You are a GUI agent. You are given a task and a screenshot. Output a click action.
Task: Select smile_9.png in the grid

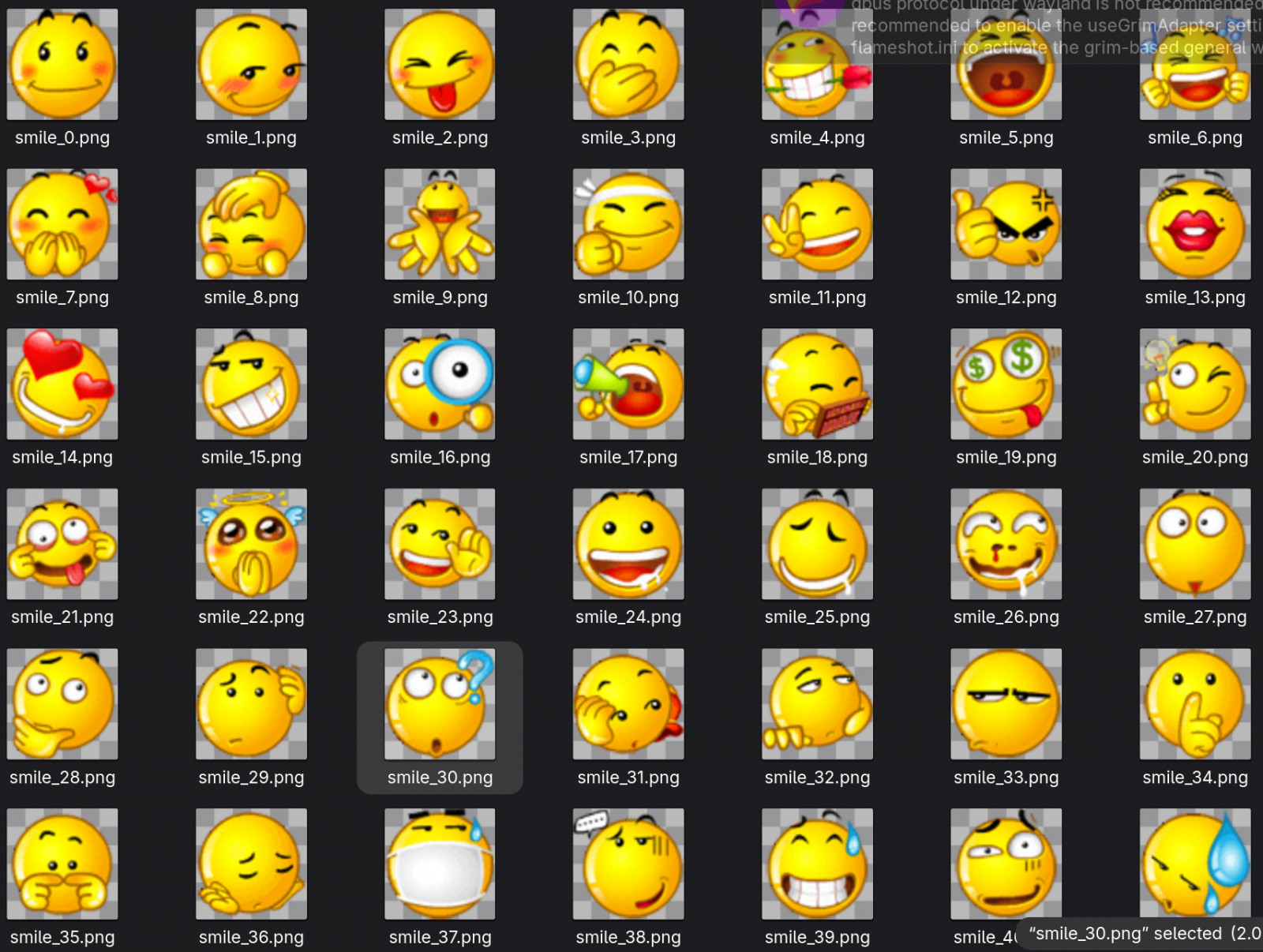pos(440,224)
